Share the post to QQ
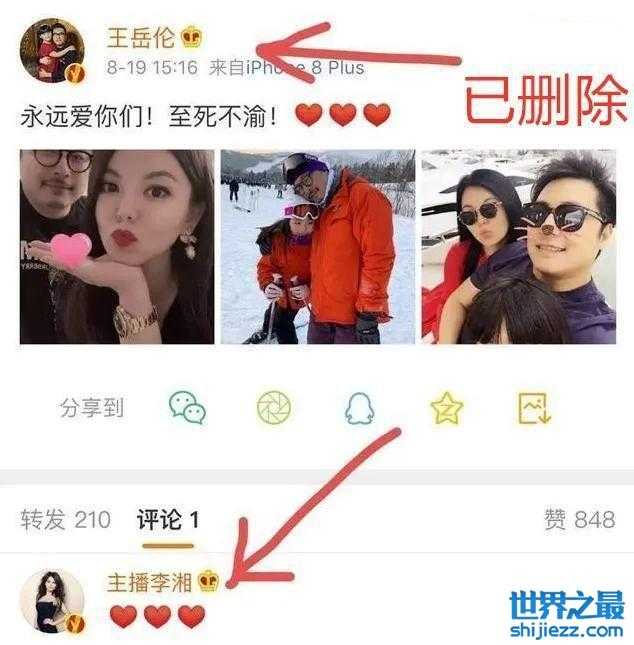This screenshot has height=645, width=634. click(360, 407)
